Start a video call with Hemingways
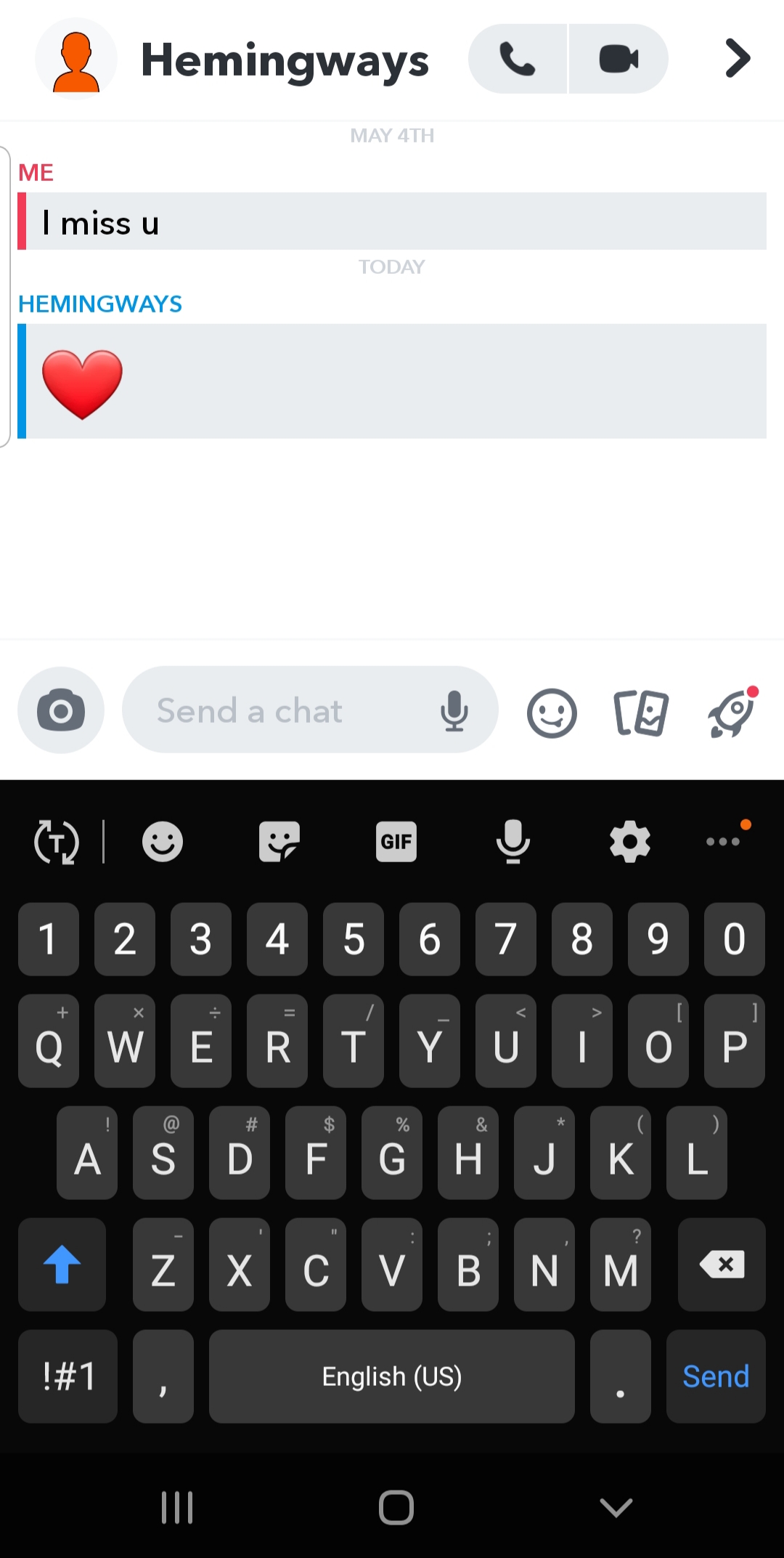Screen dimensions: 784x1558 [618, 59]
